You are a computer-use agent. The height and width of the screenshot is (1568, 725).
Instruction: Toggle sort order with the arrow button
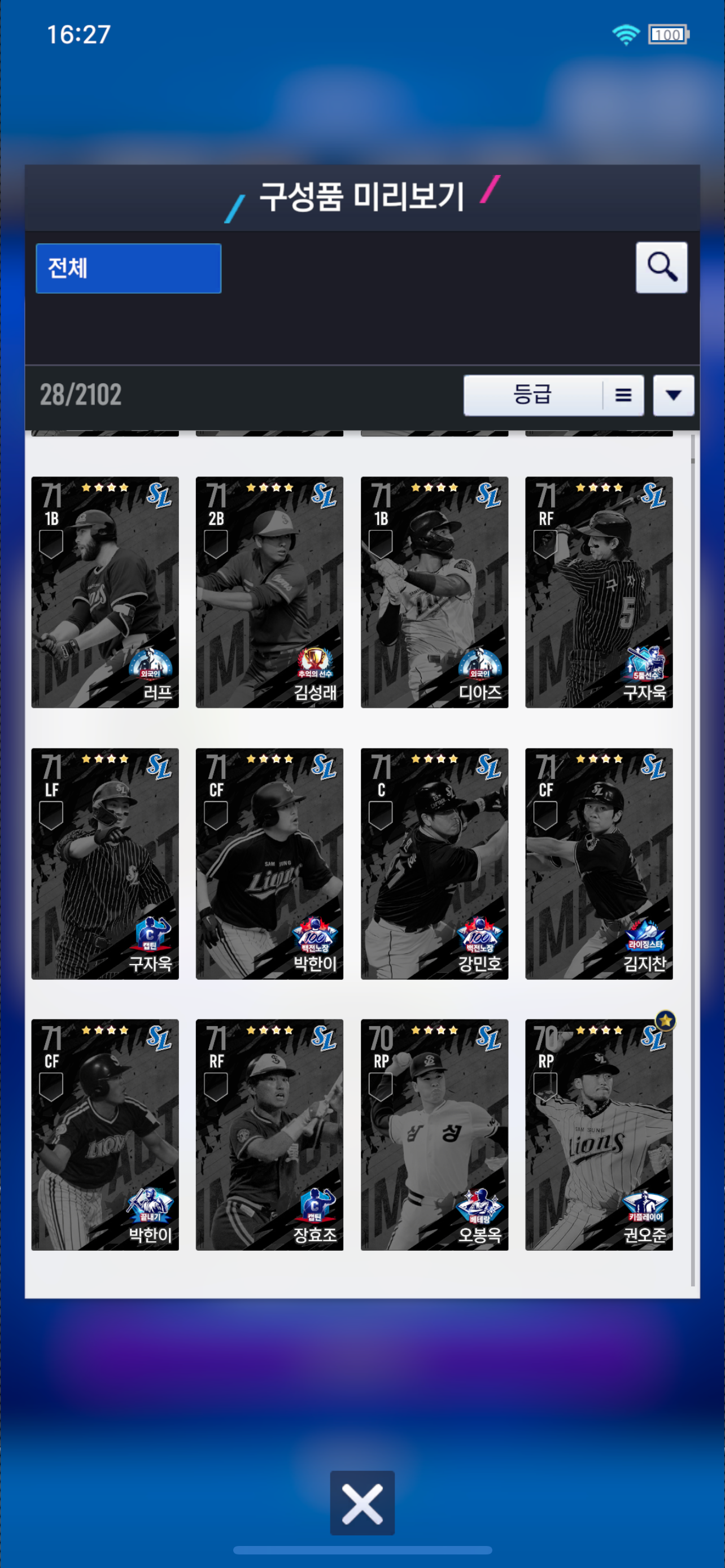click(x=672, y=395)
